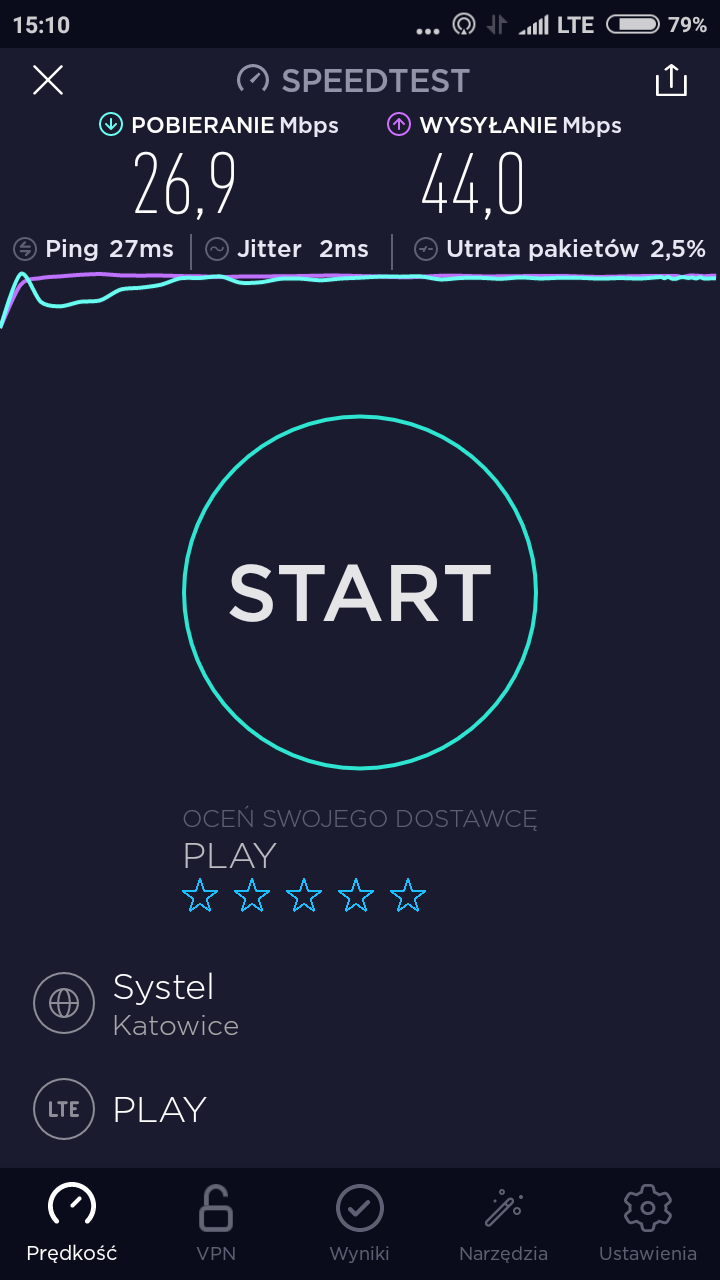The image size is (720, 1280).
Task: Share the speed test result
Action: (671, 81)
